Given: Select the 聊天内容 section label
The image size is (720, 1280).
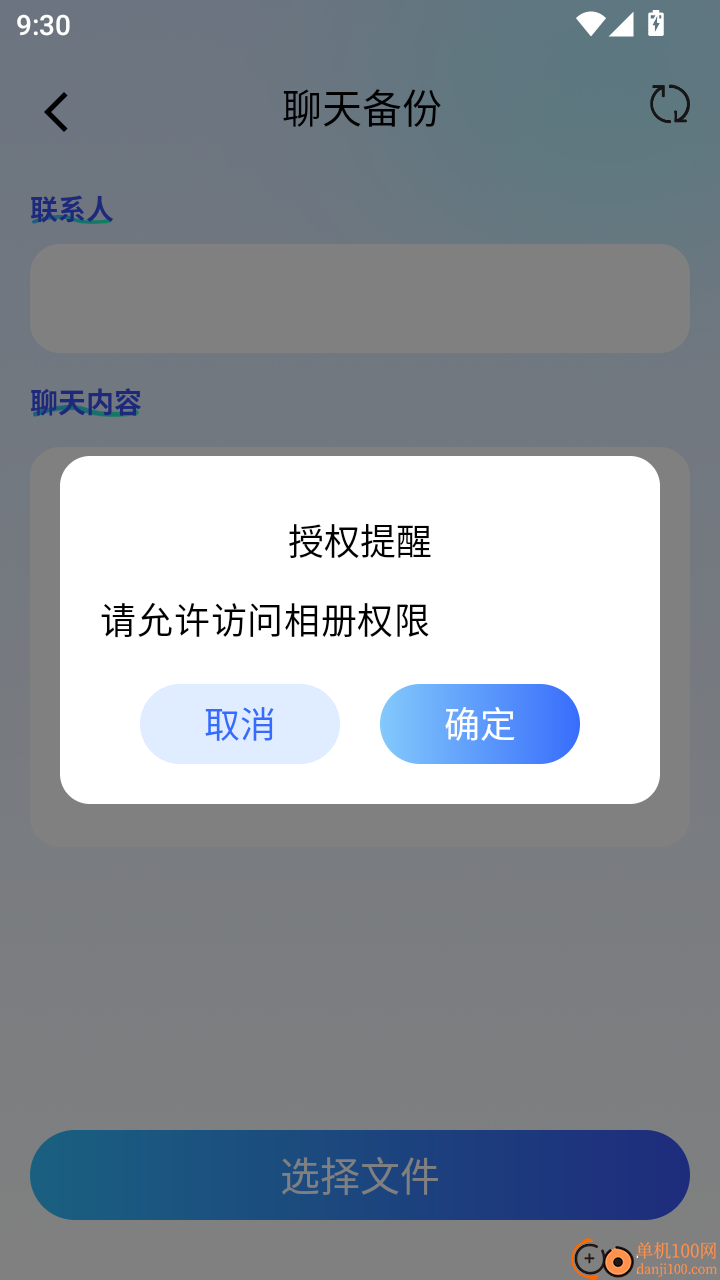Looking at the screenshot, I should (x=87, y=402).
